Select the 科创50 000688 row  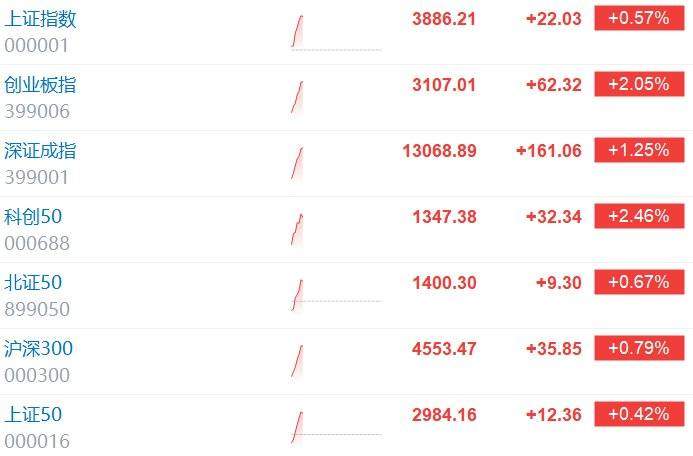pos(34,217)
